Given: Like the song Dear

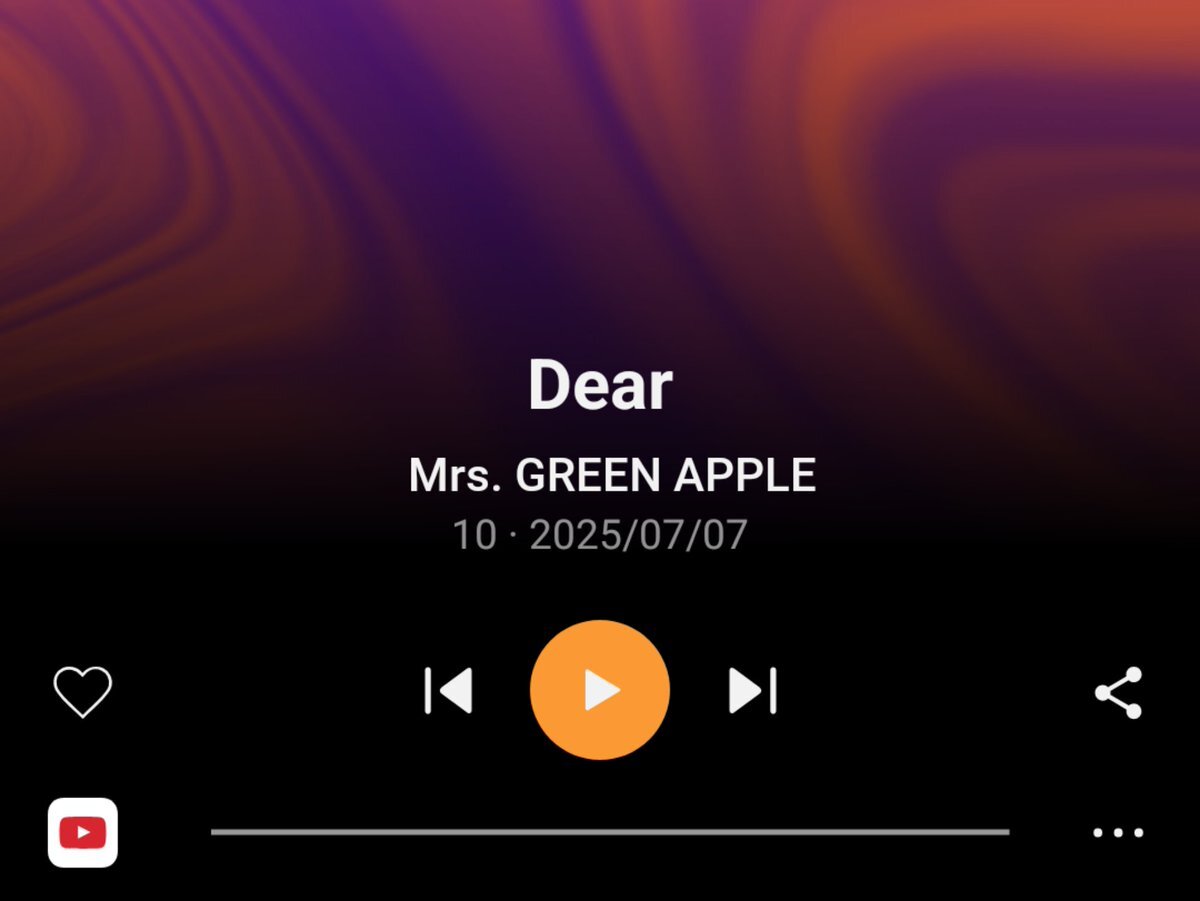Looking at the screenshot, I should point(83,691).
